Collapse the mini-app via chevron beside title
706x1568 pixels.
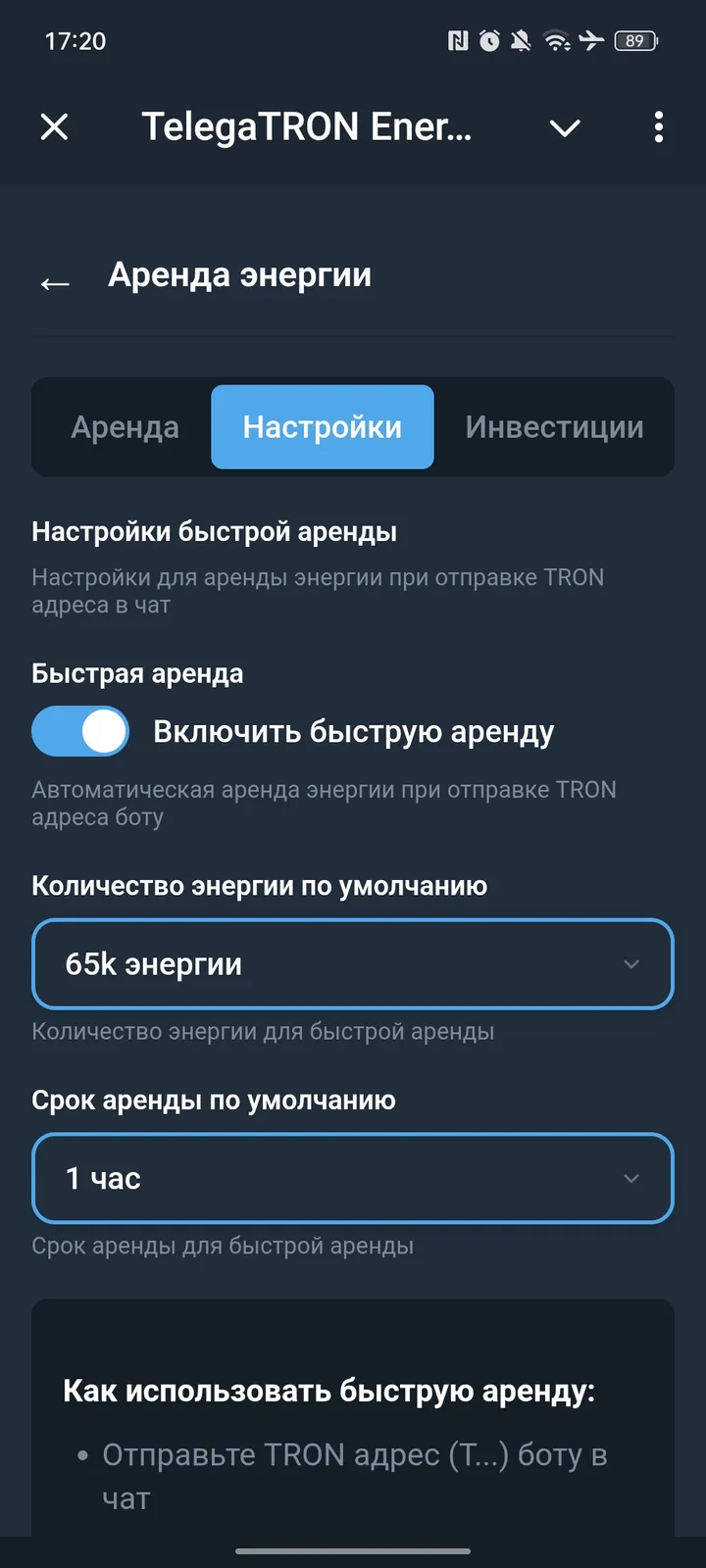(565, 127)
